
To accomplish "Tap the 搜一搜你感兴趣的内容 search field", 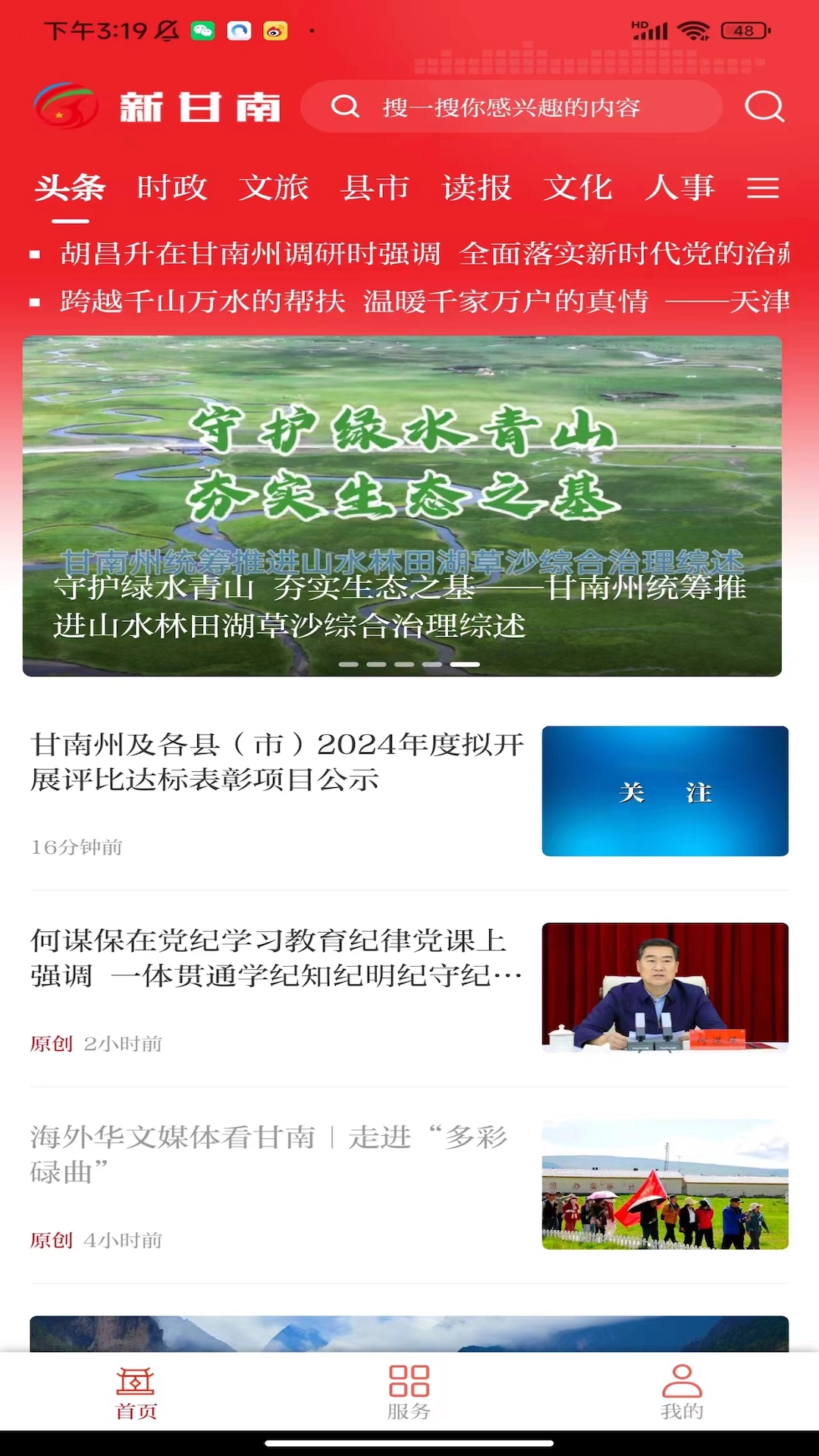I will click(x=512, y=108).
